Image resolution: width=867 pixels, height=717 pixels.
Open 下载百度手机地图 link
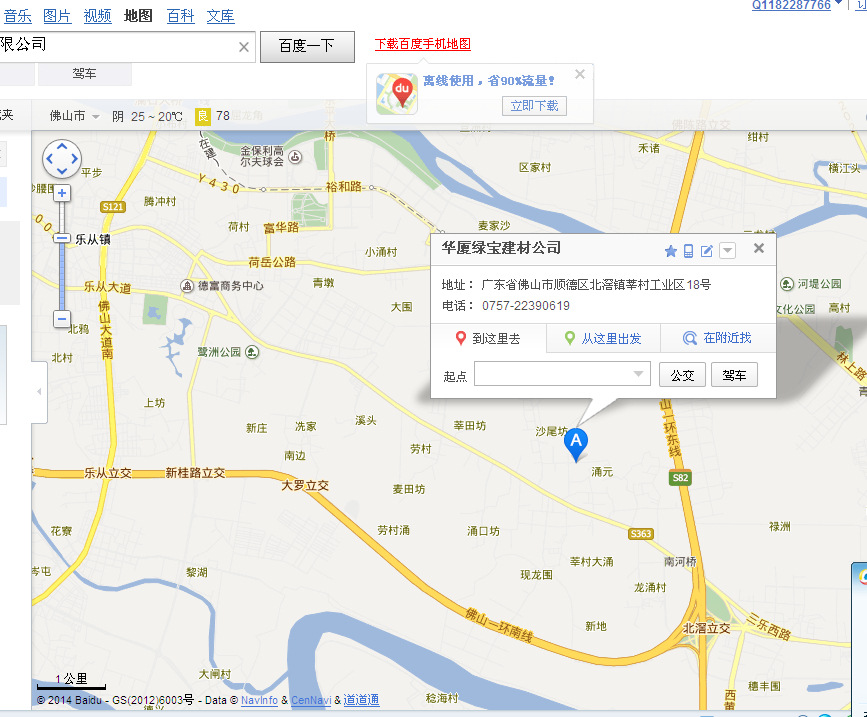[422, 45]
